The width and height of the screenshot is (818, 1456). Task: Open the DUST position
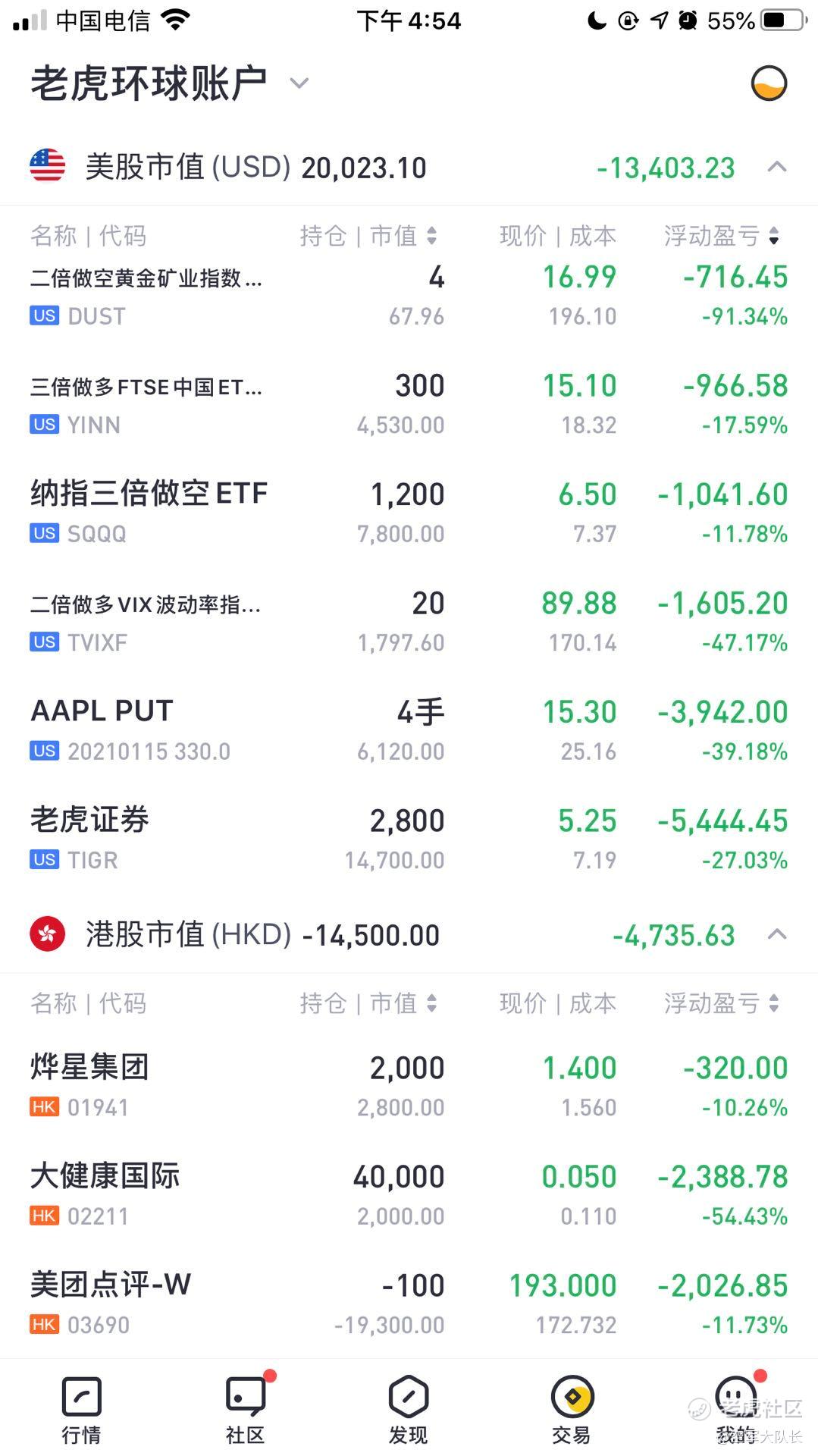[409, 296]
